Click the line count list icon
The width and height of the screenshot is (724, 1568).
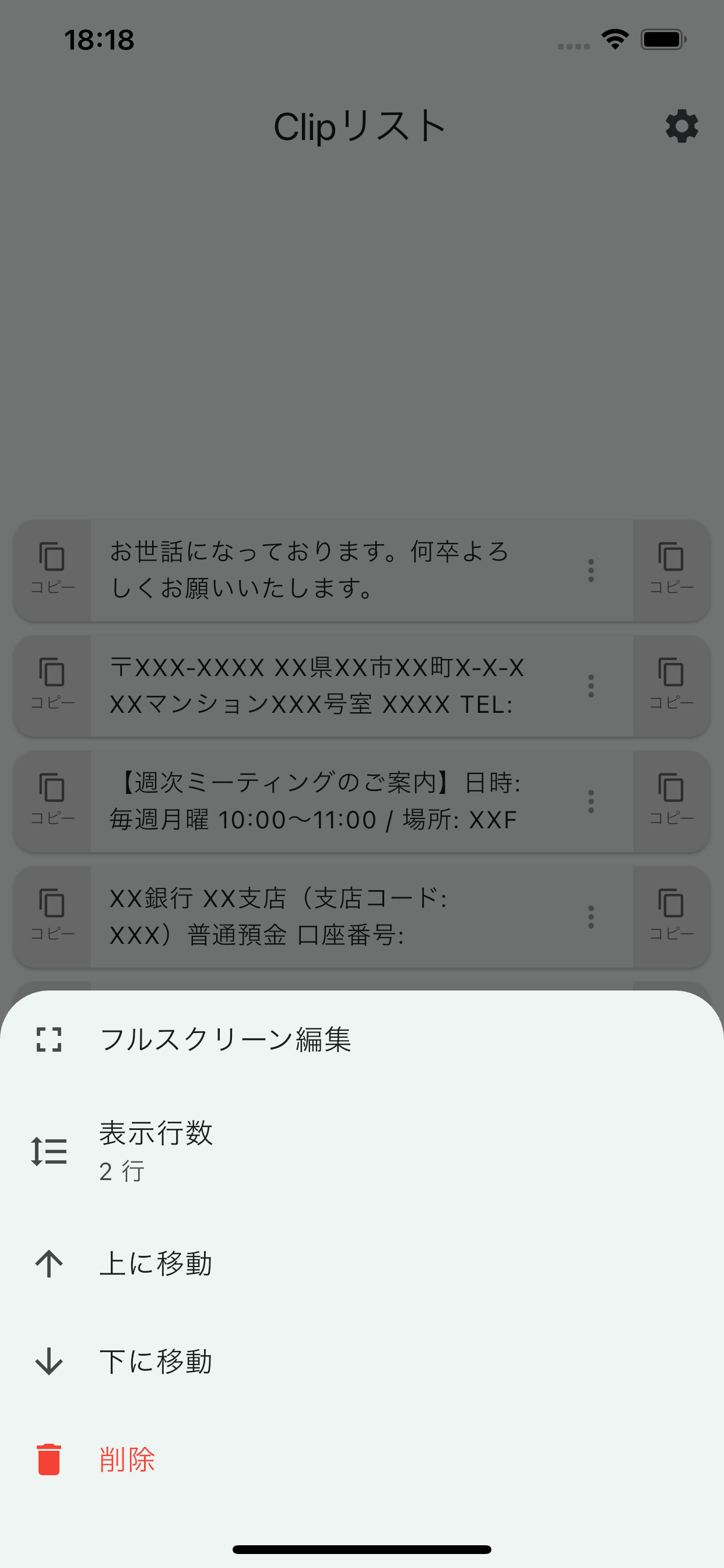(48, 1150)
